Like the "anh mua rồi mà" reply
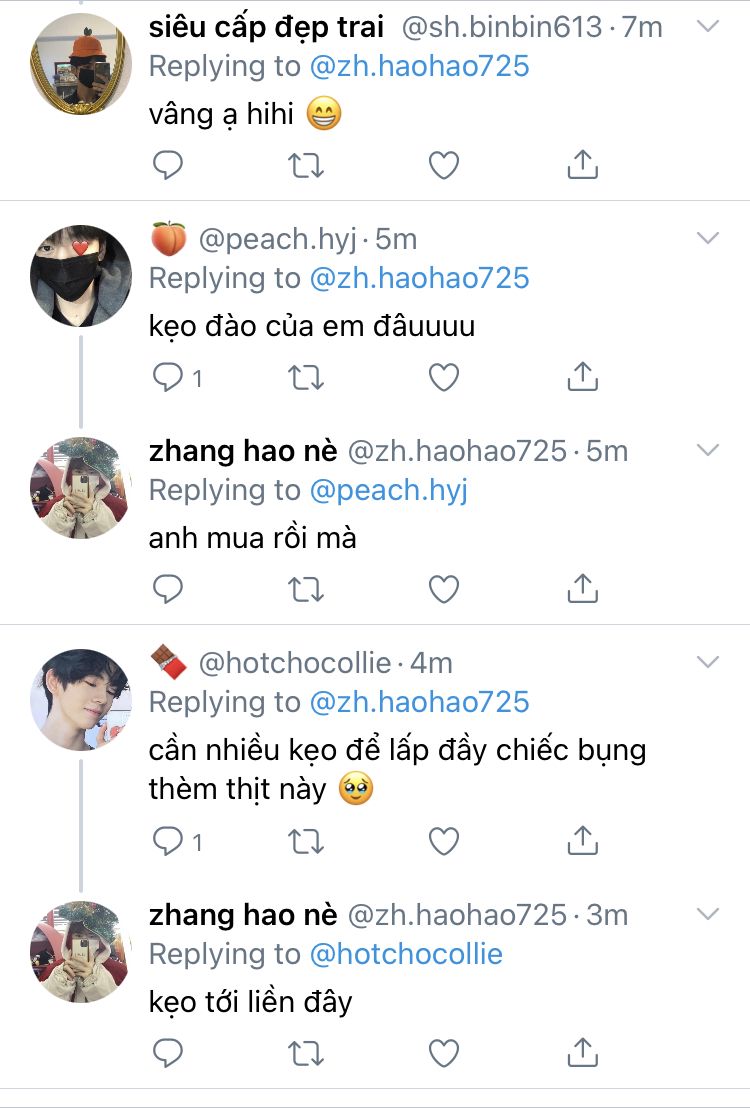This screenshot has height=1108, width=750. [443, 589]
